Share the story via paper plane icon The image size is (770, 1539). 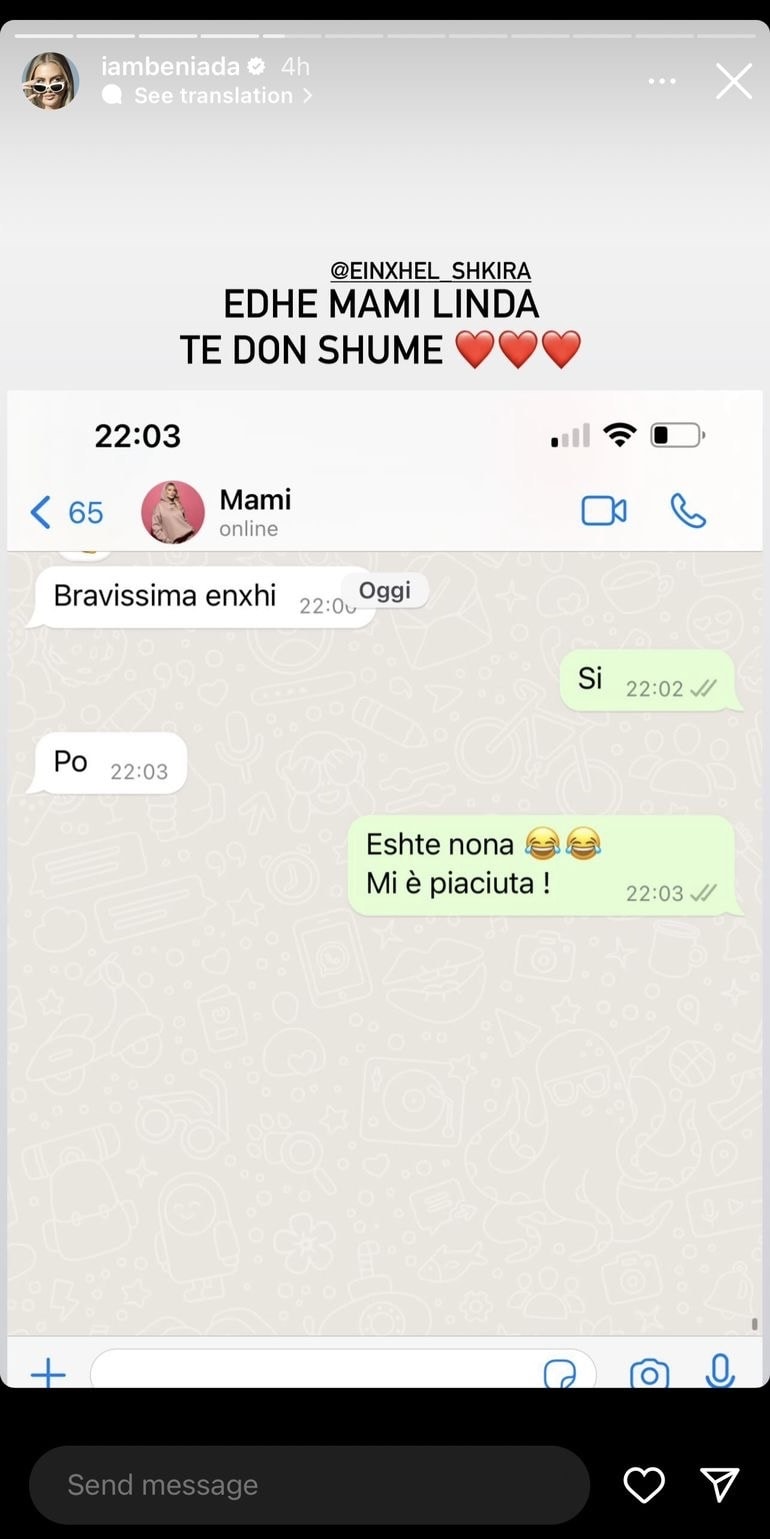719,1485
